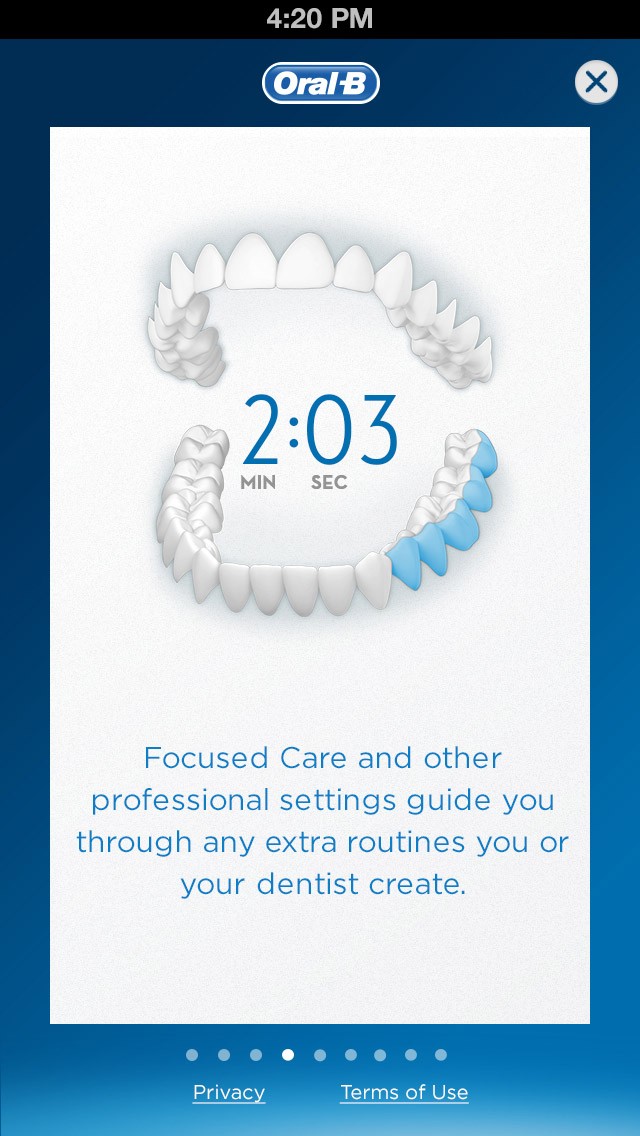Jump to the first page indicator dot
The image size is (640, 1136).
[x=192, y=1054]
